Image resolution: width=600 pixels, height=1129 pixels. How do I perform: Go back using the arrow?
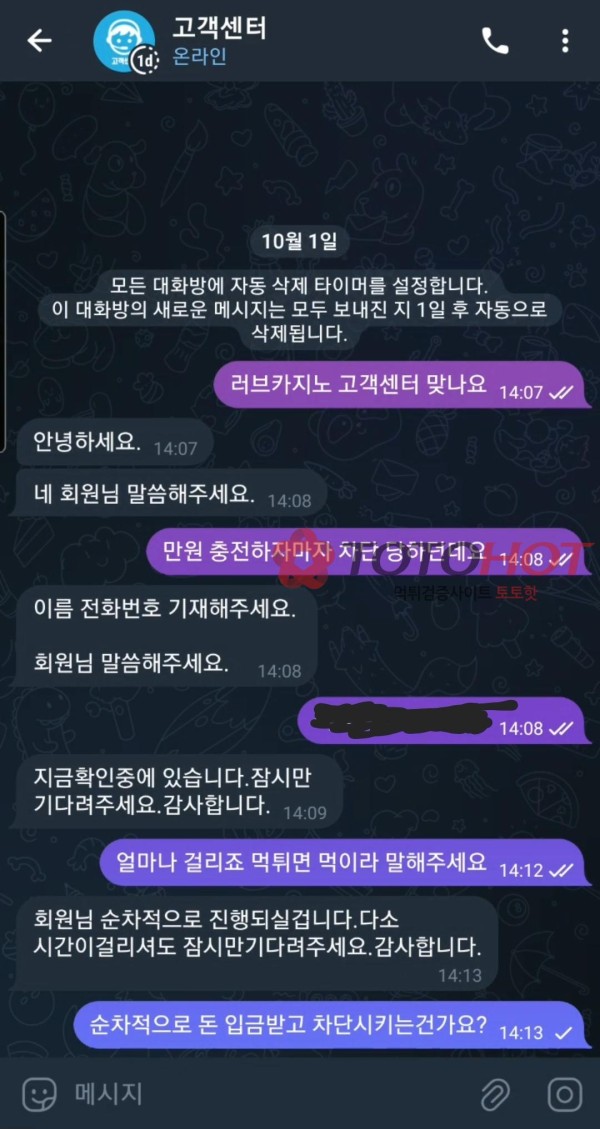pos(39,40)
